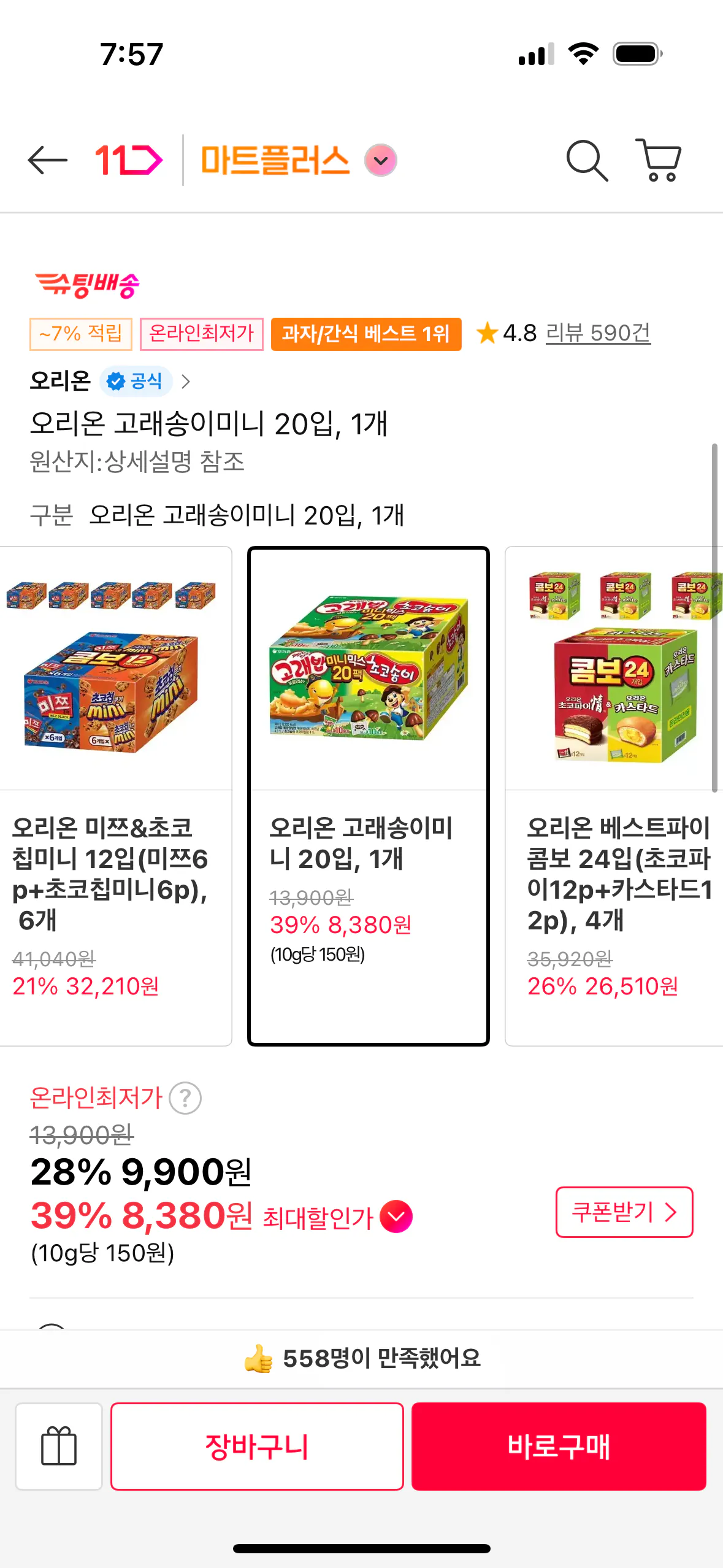The height and width of the screenshot is (1568, 723).
Task: Click the 과자/간식 베스트 1위 badge
Action: pos(366,334)
